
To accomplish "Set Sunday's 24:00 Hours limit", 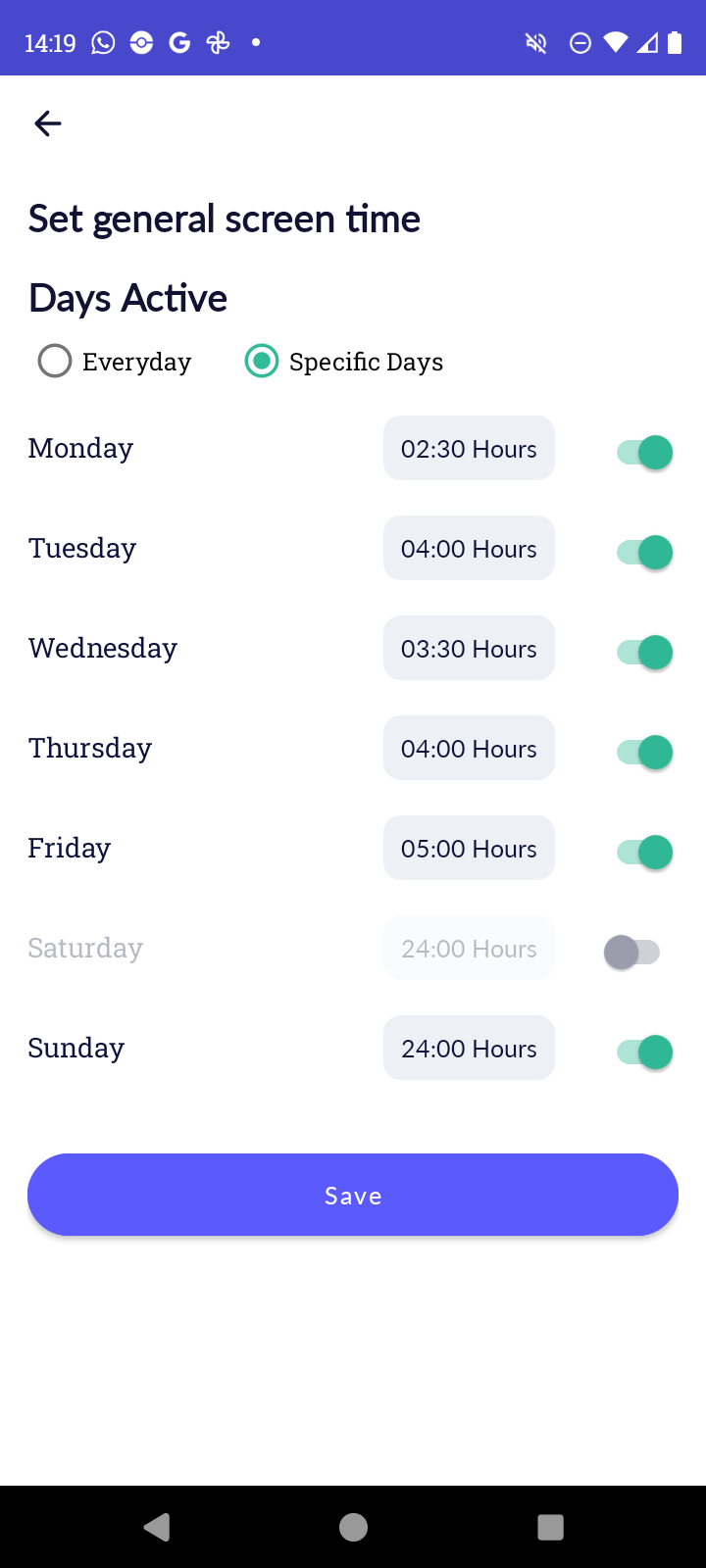I will 469,1049.
